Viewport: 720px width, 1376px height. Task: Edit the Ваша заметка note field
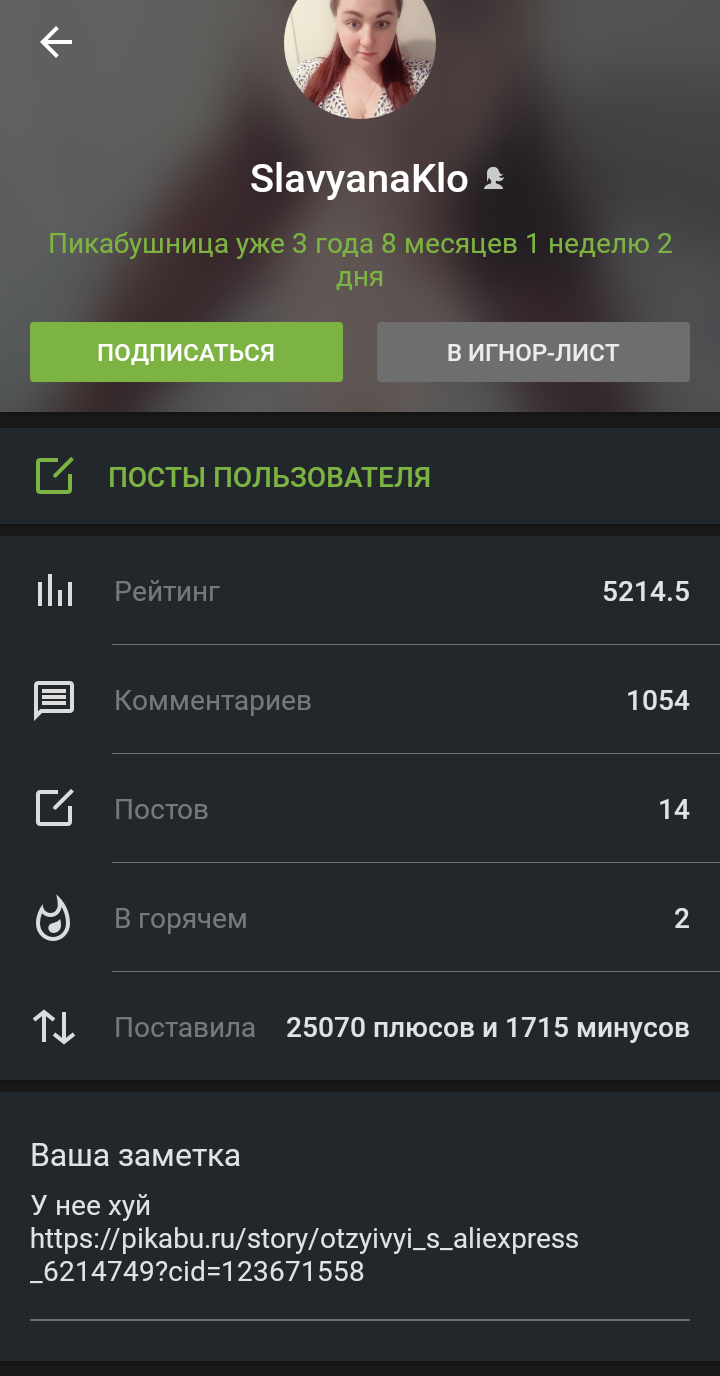tap(359, 1240)
